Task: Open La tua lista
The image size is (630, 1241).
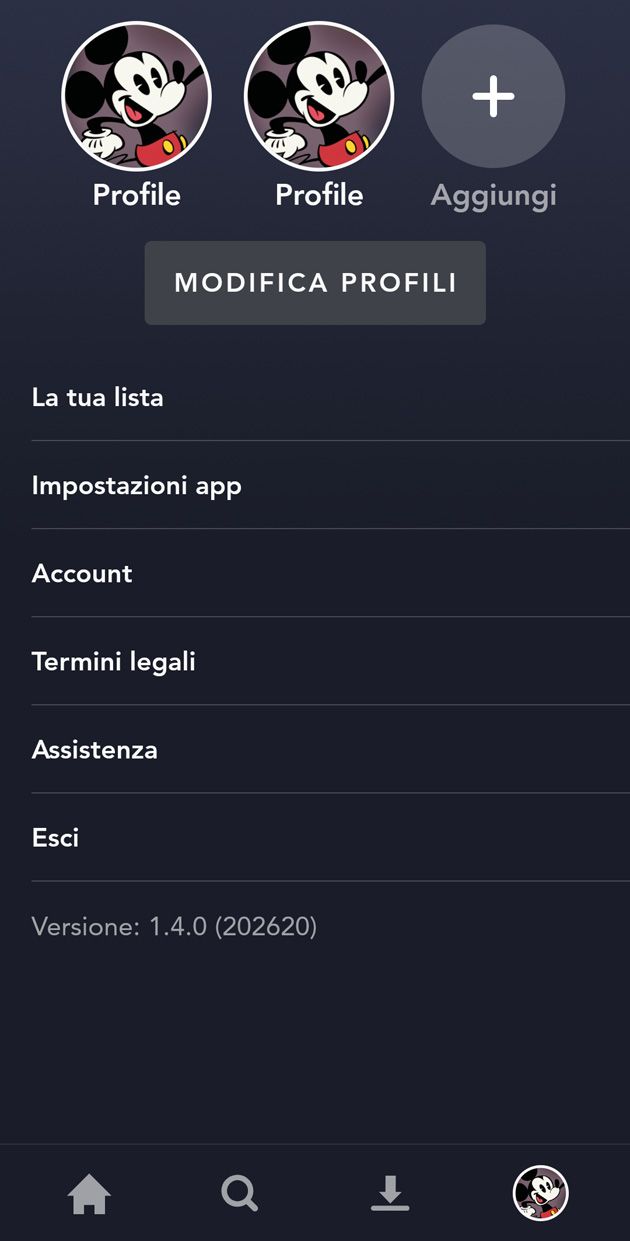Action: 98,397
